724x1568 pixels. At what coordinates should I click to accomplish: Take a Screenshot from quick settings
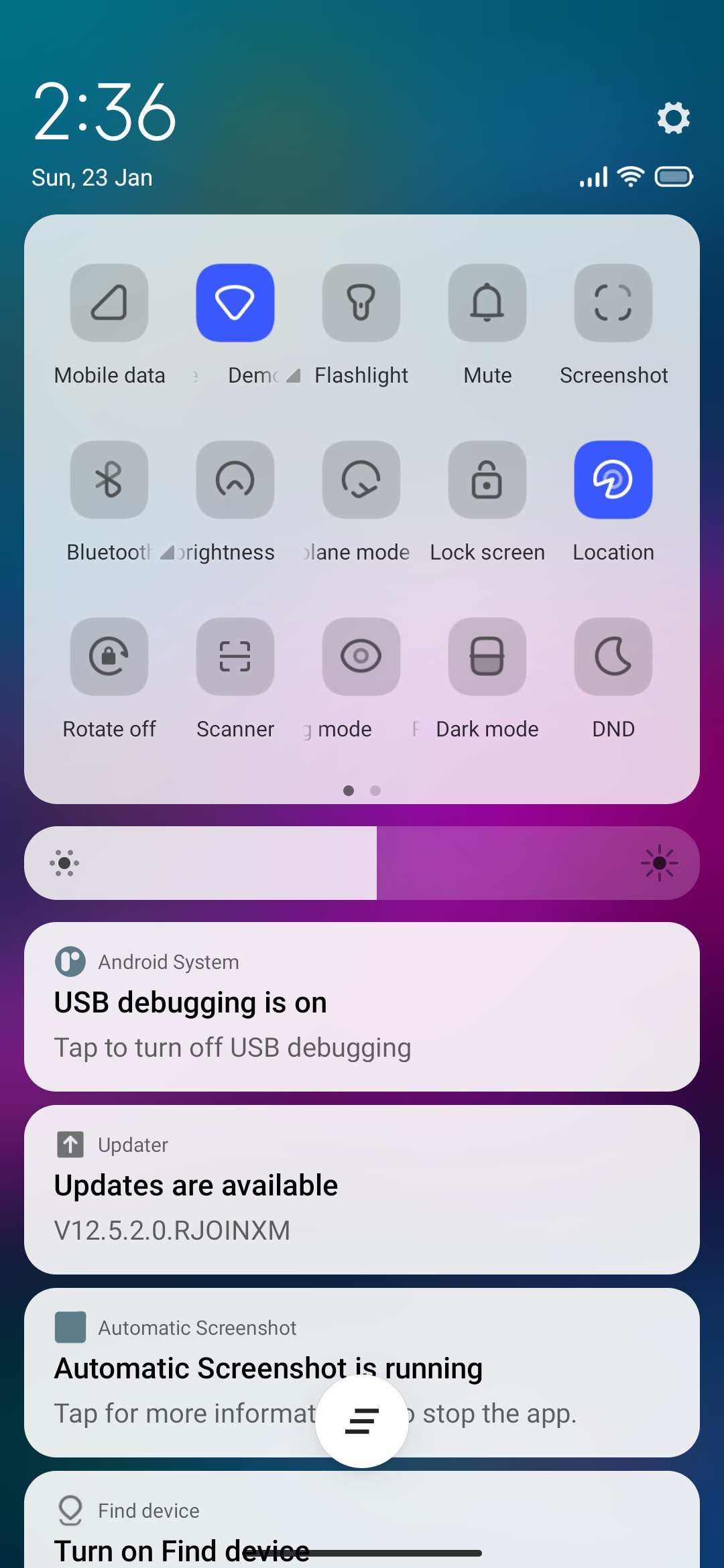(x=613, y=303)
